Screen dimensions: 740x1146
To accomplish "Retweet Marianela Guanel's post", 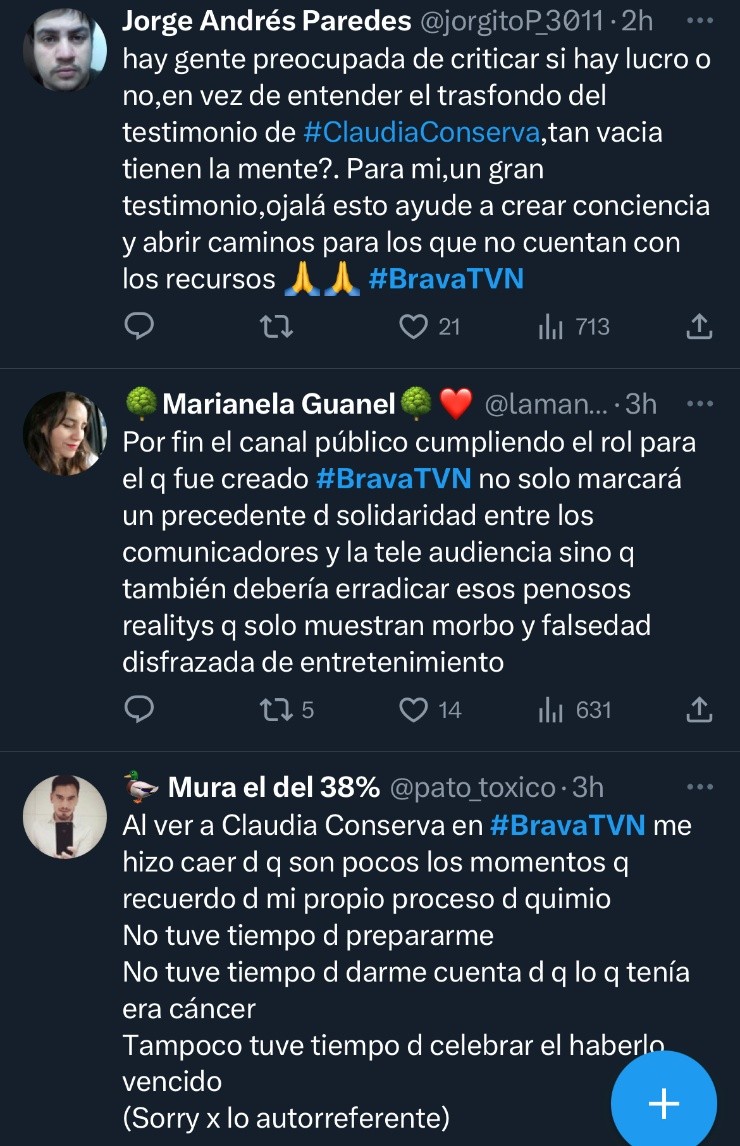I will [271, 710].
